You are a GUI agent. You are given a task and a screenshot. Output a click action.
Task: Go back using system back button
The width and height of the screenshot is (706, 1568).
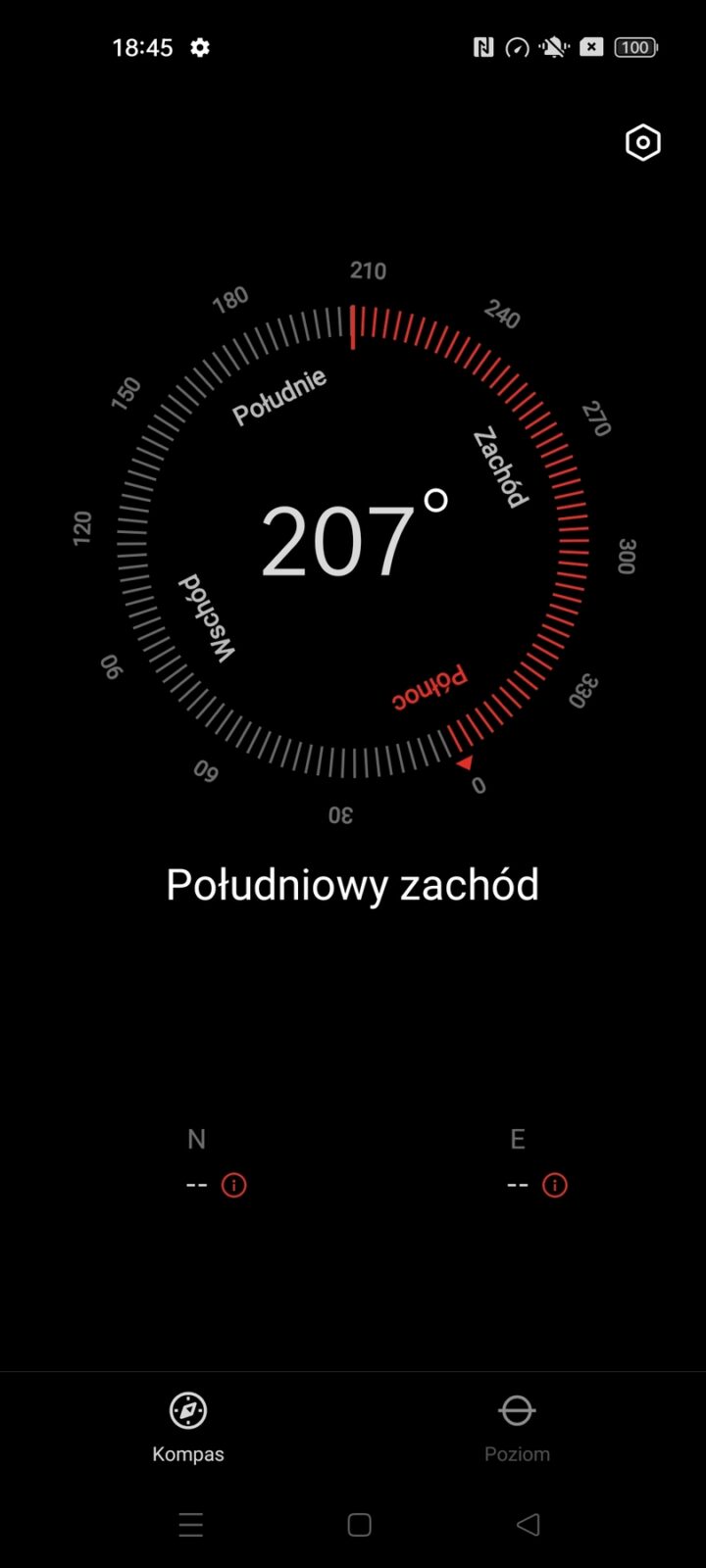click(528, 1524)
